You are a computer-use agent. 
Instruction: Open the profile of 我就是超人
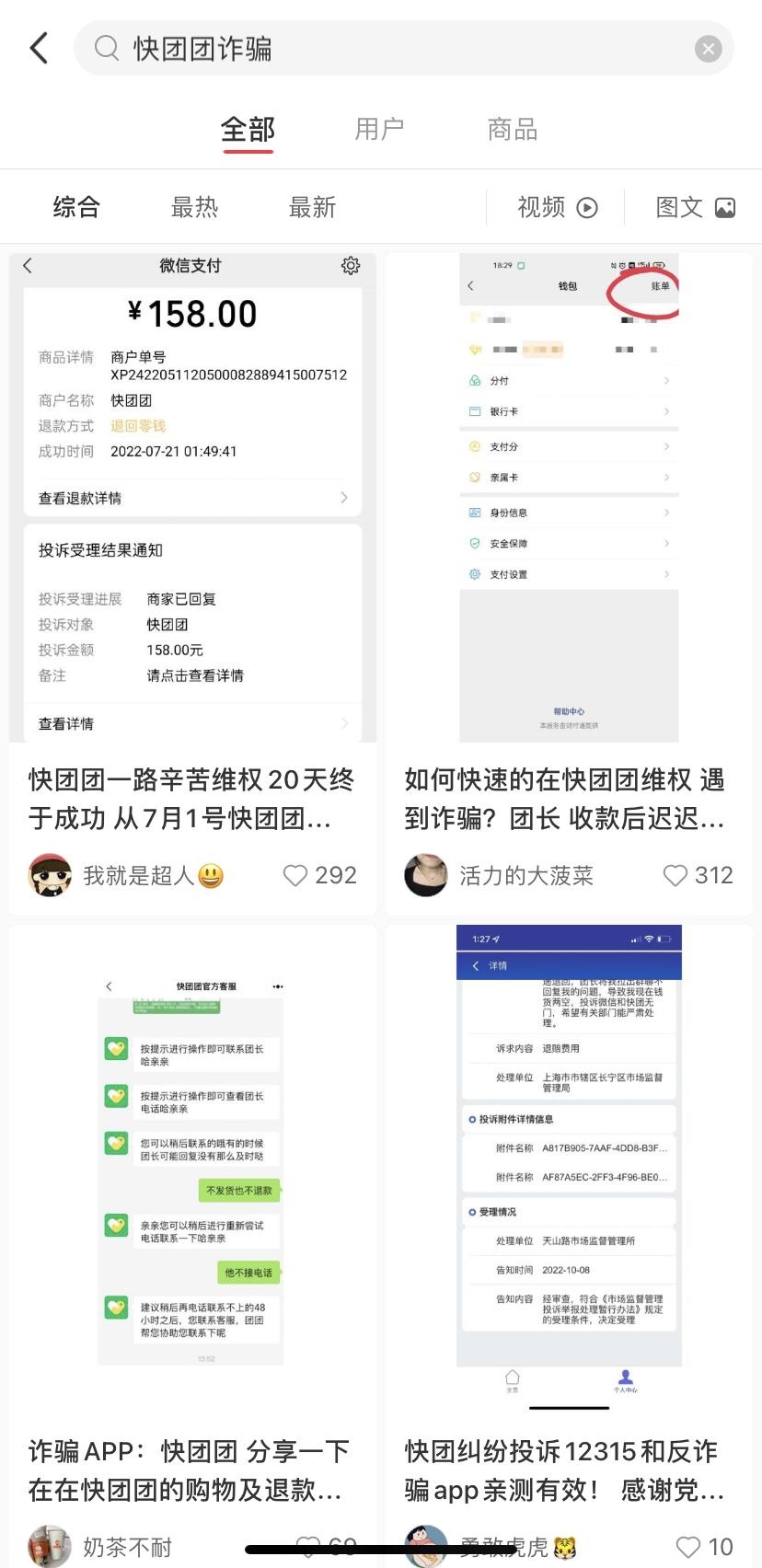51,875
